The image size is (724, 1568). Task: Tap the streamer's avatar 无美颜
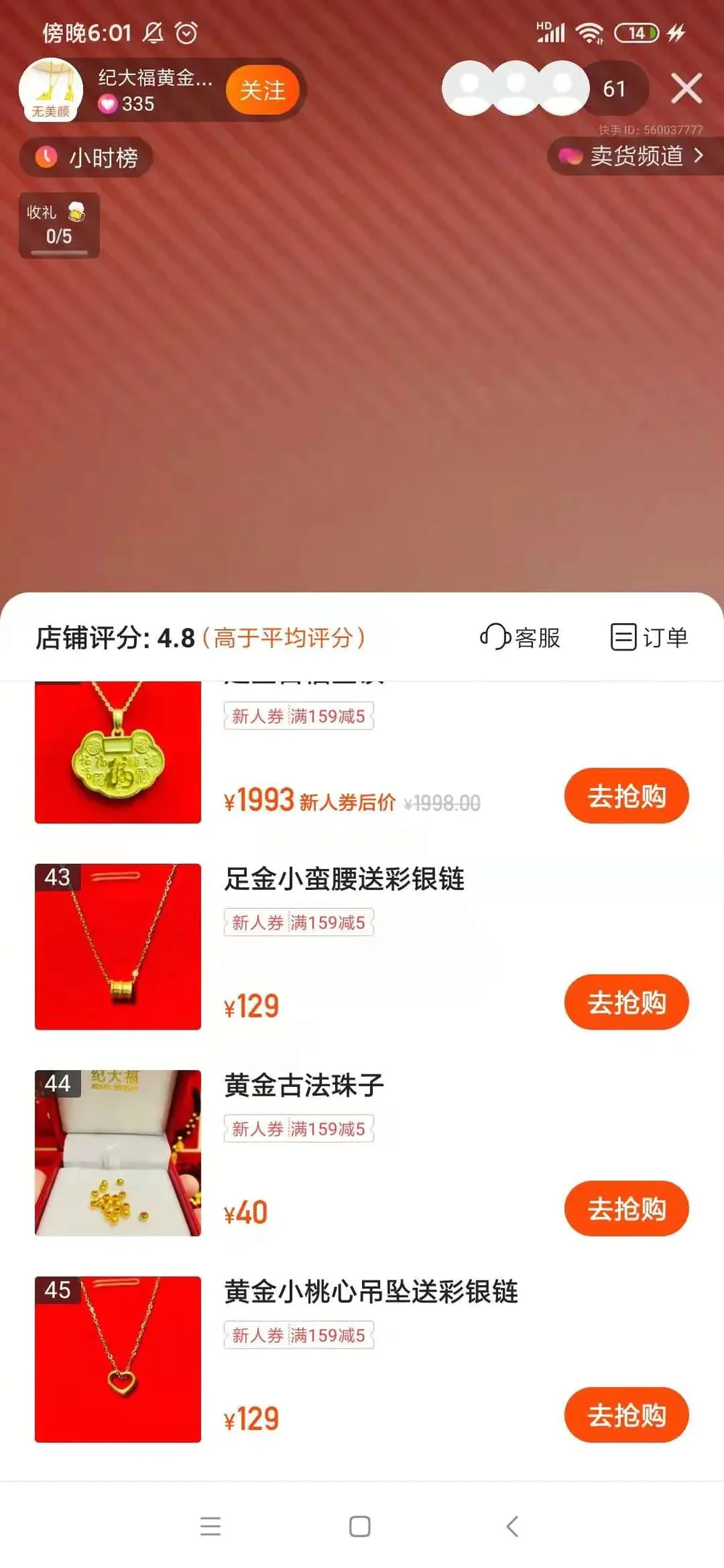[52, 88]
